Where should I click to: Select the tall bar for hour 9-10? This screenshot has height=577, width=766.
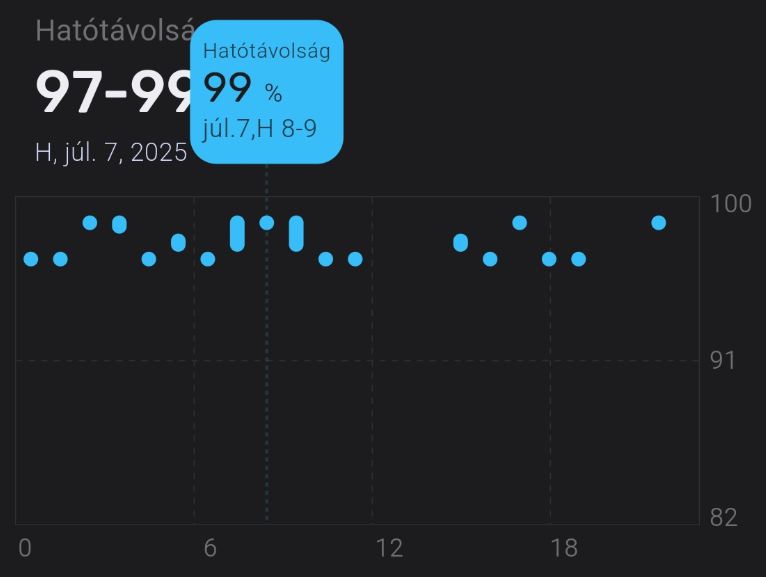click(296, 233)
